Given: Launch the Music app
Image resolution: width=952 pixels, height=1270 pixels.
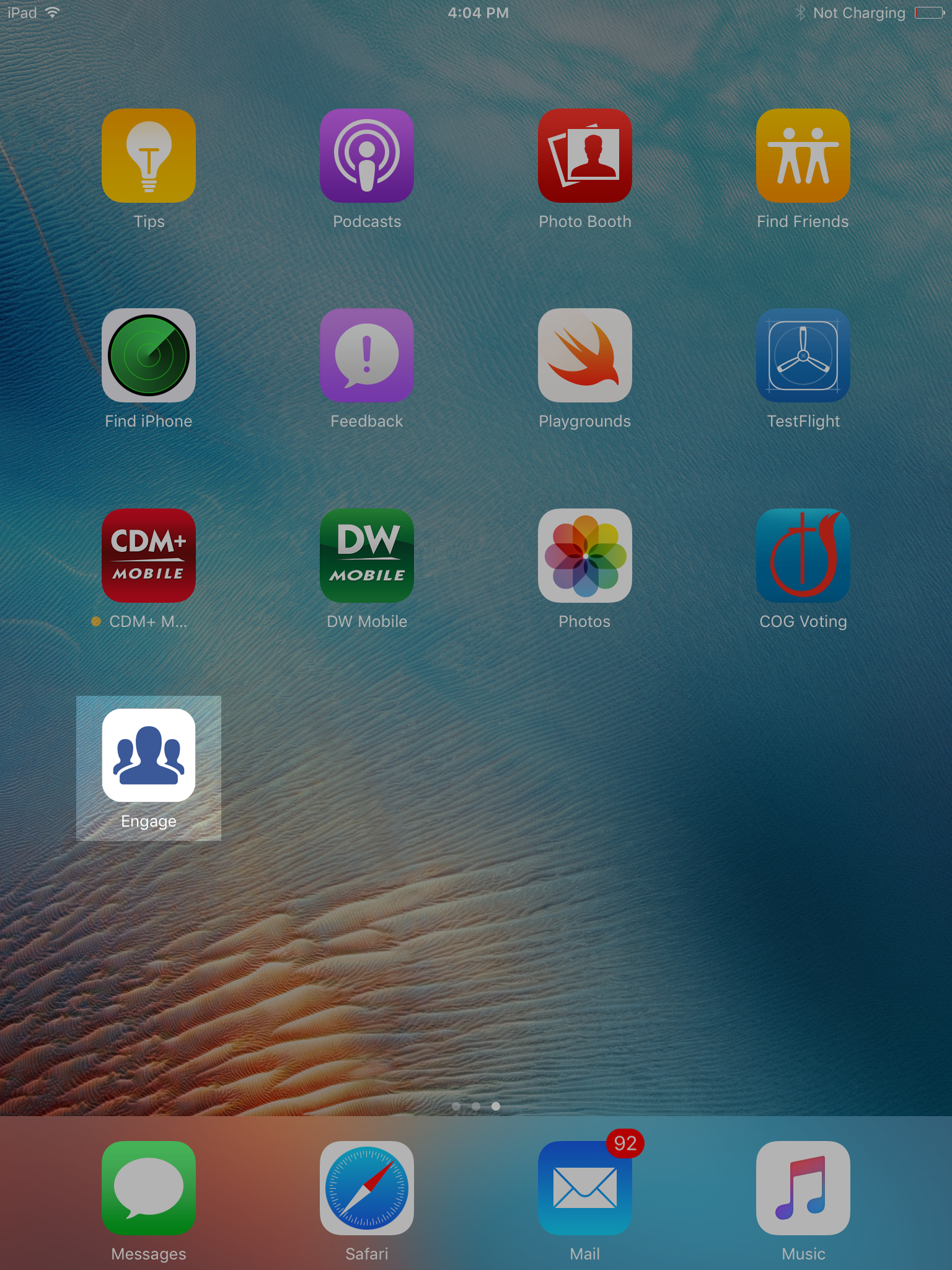Looking at the screenshot, I should tap(803, 1188).
